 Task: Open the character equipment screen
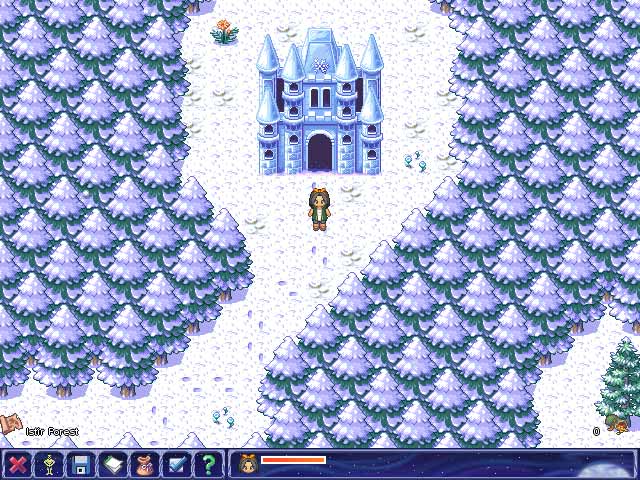pos(49,464)
